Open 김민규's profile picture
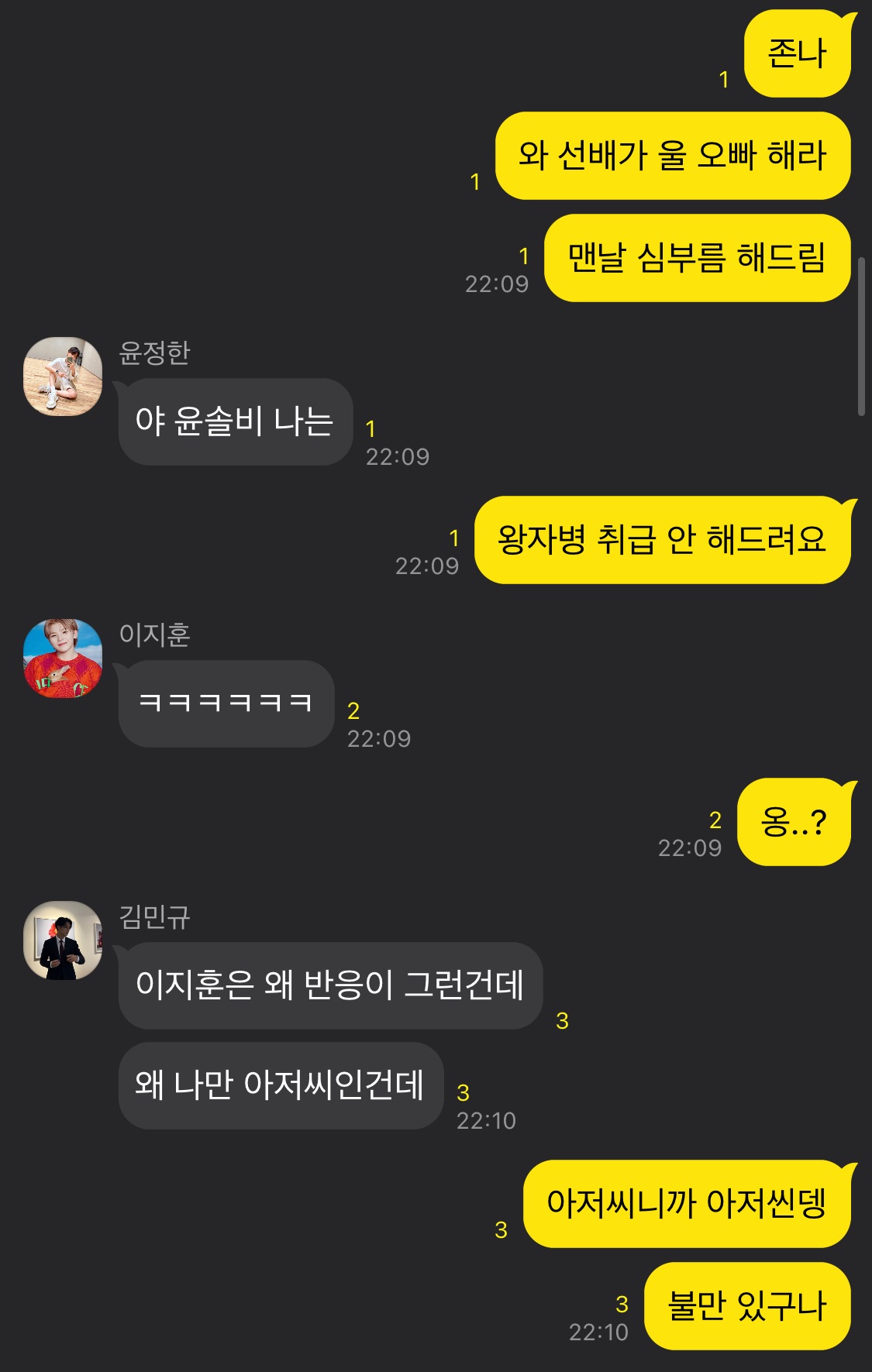 pos(63,940)
